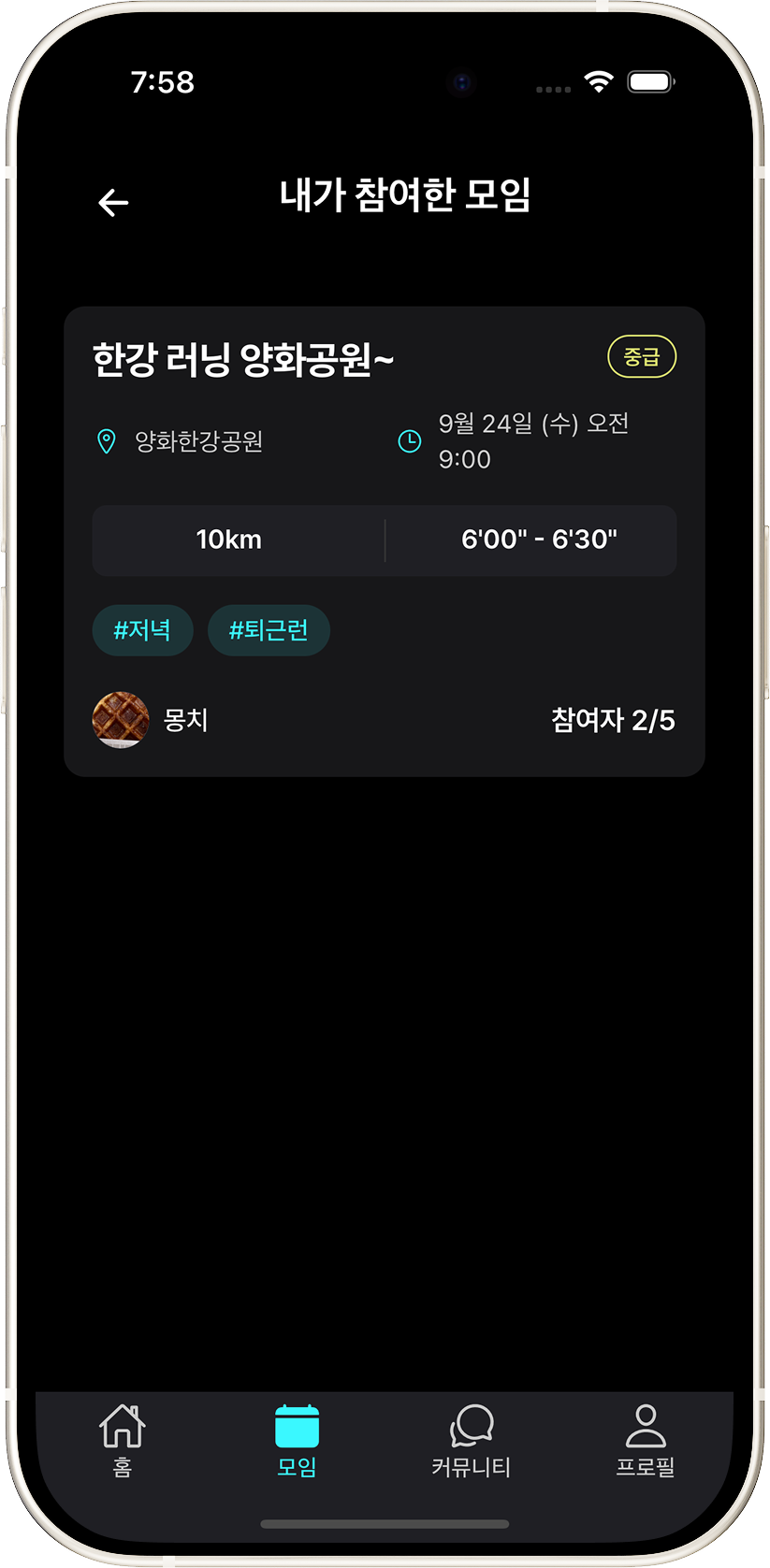This screenshot has width=770, height=1568.
Task: Open details for the 9월 24일 date field
Action: tap(533, 439)
